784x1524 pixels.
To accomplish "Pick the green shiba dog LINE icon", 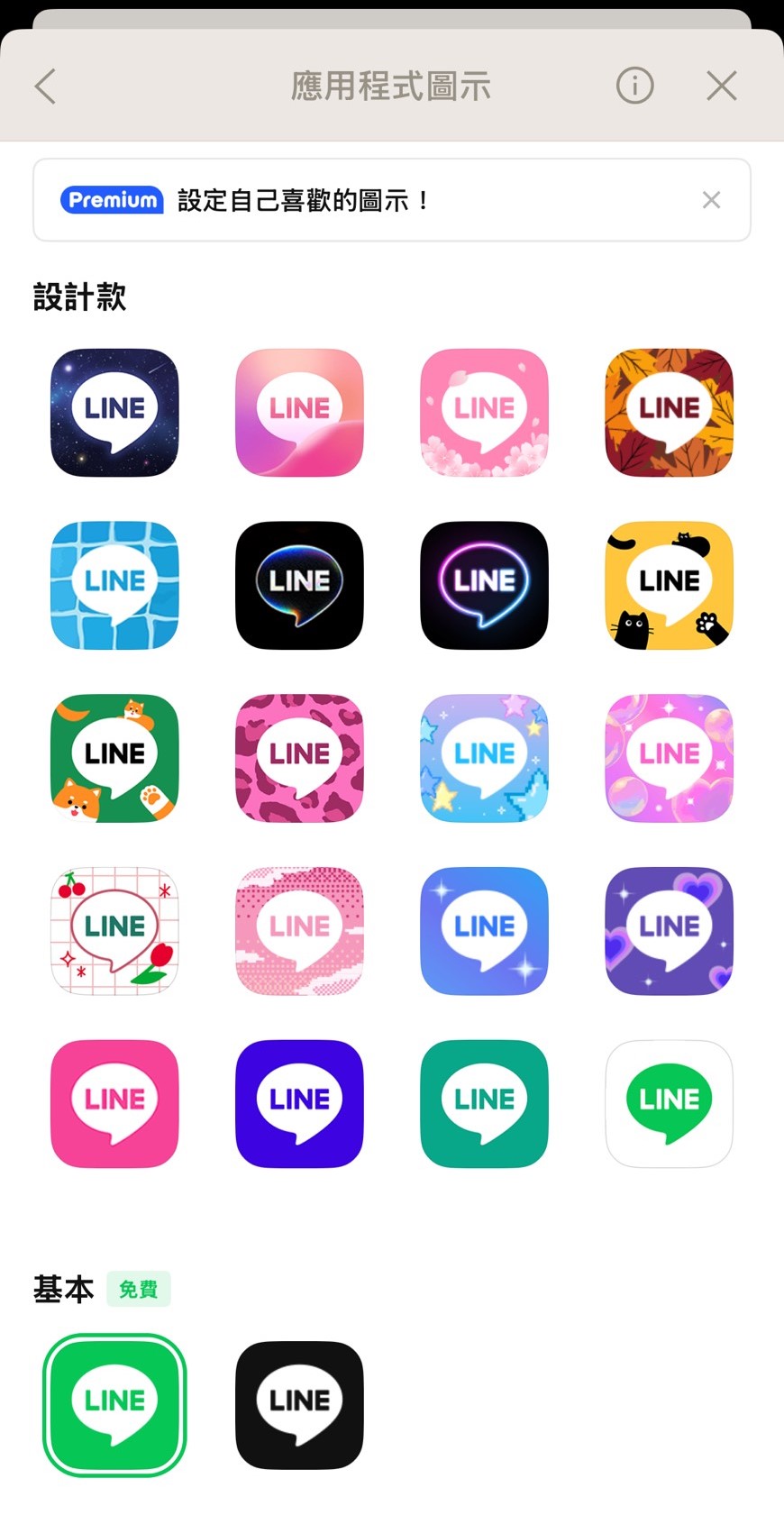I will (114, 758).
